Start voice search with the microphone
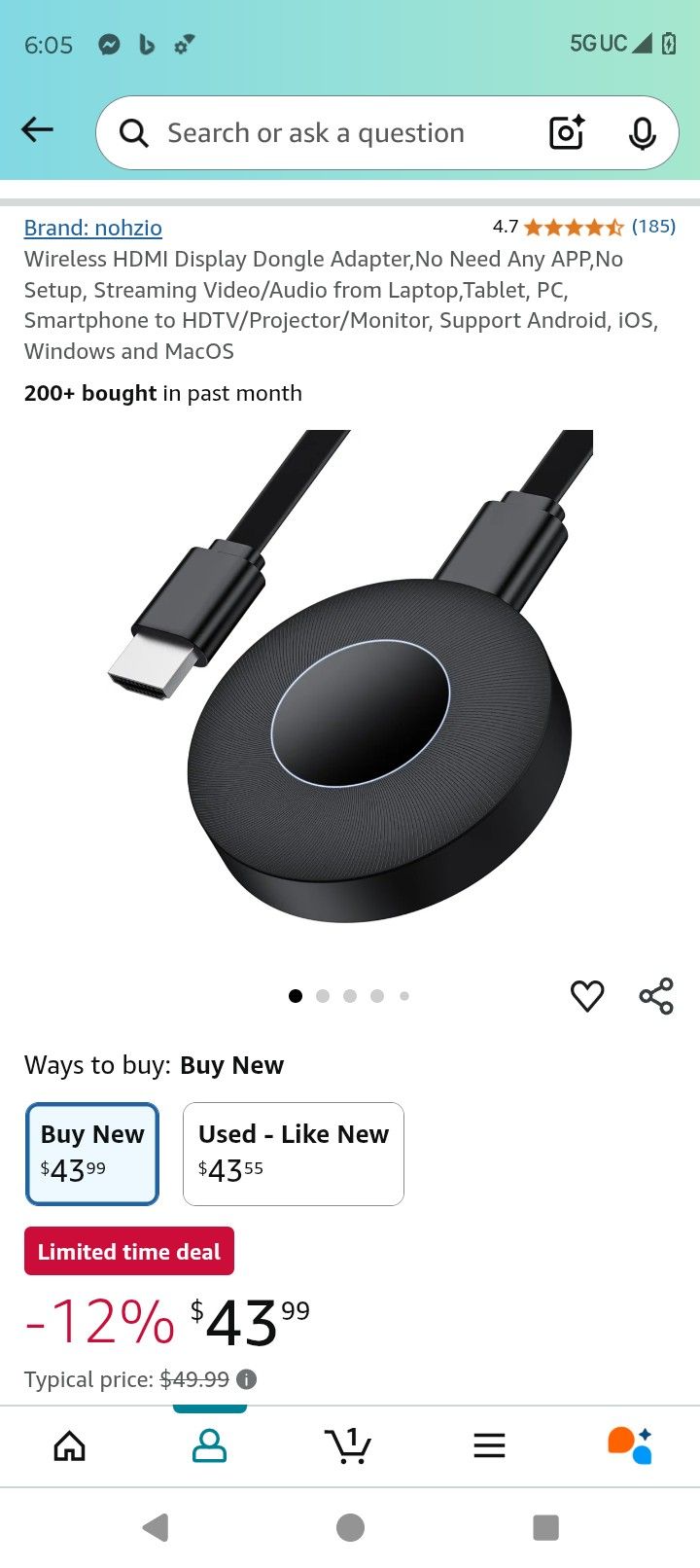 642,133
